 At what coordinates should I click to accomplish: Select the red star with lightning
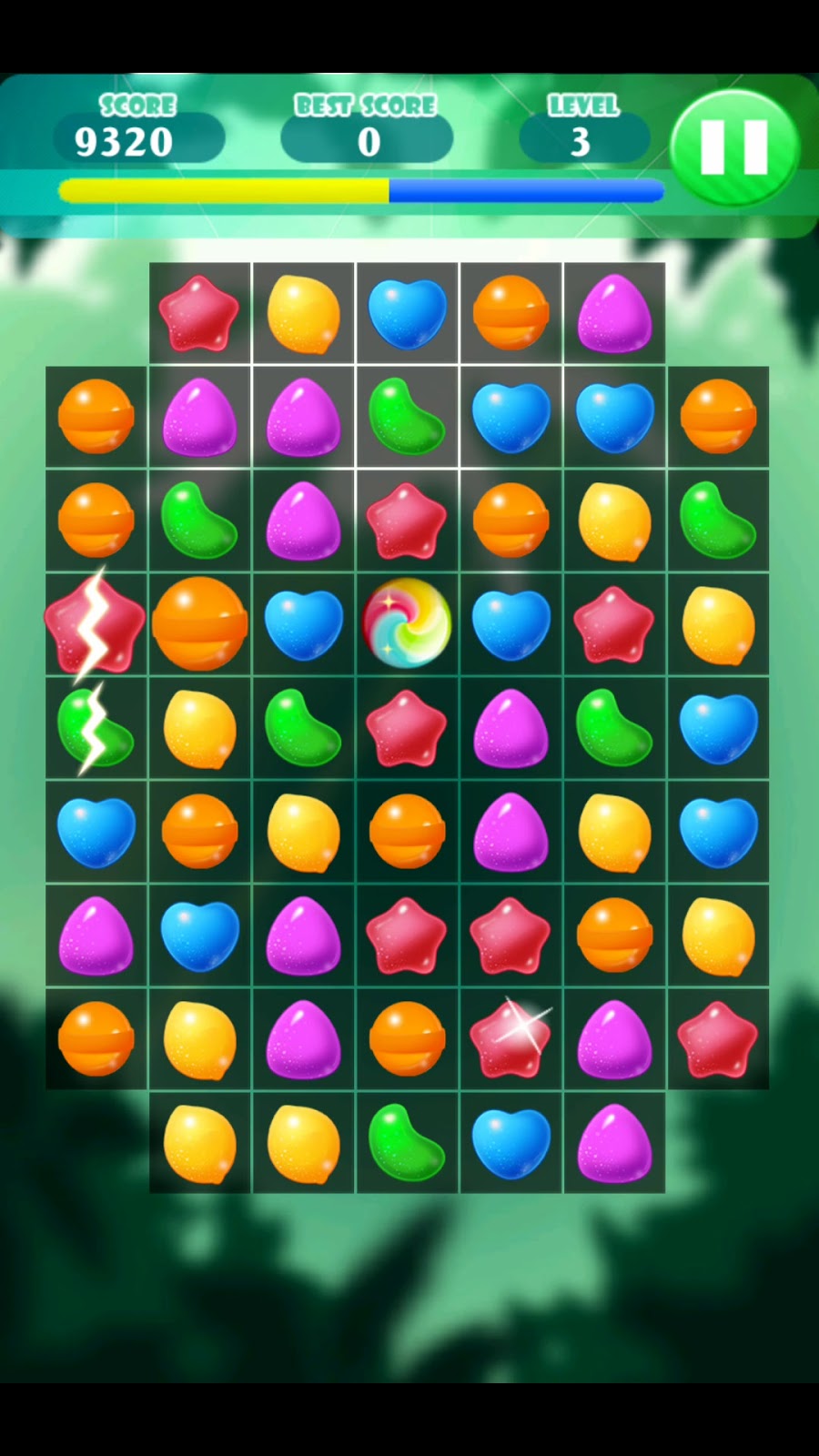click(x=95, y=624)
